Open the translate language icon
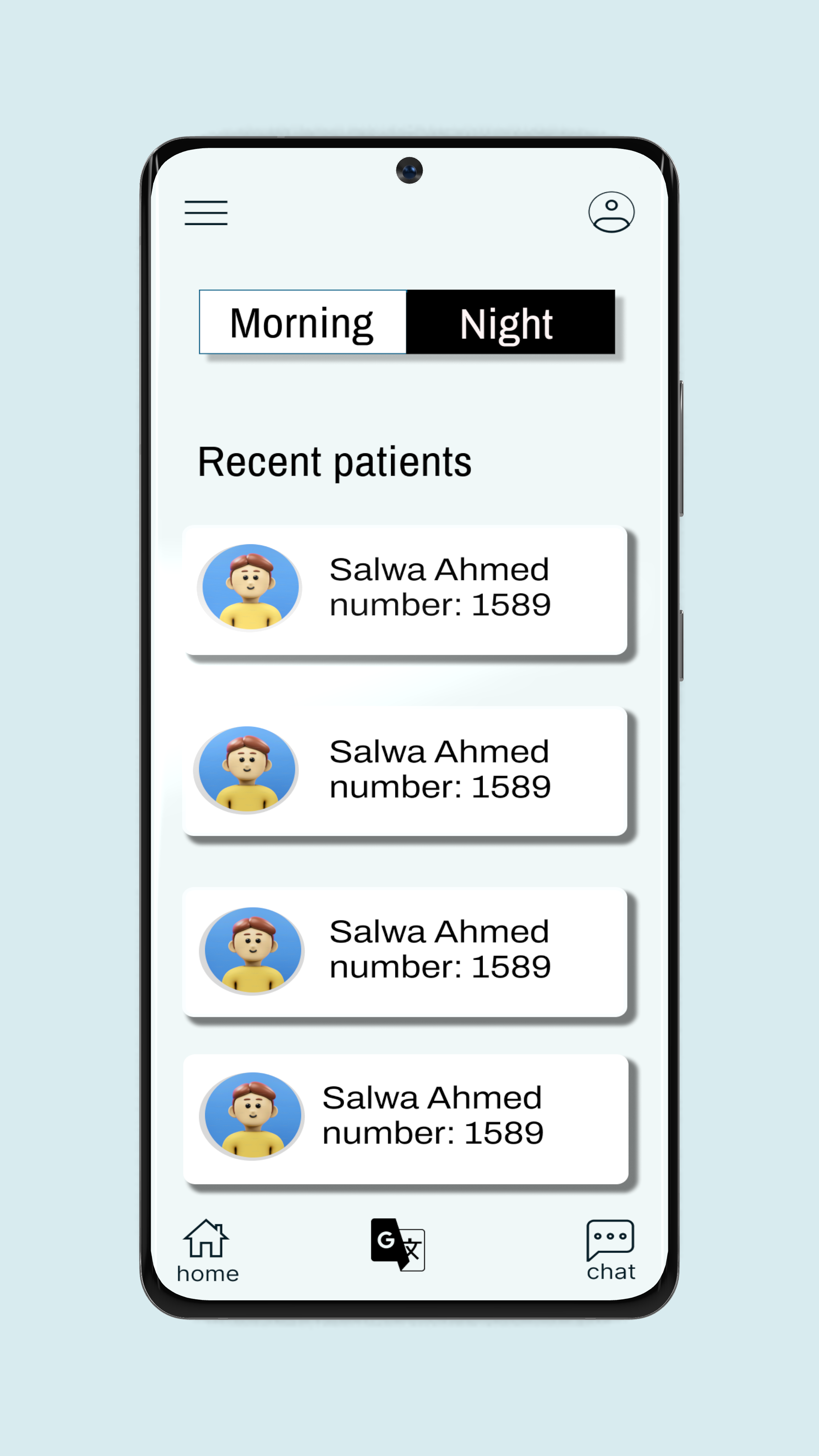The image size is (819, 1456). click(x=397, y=1244)
